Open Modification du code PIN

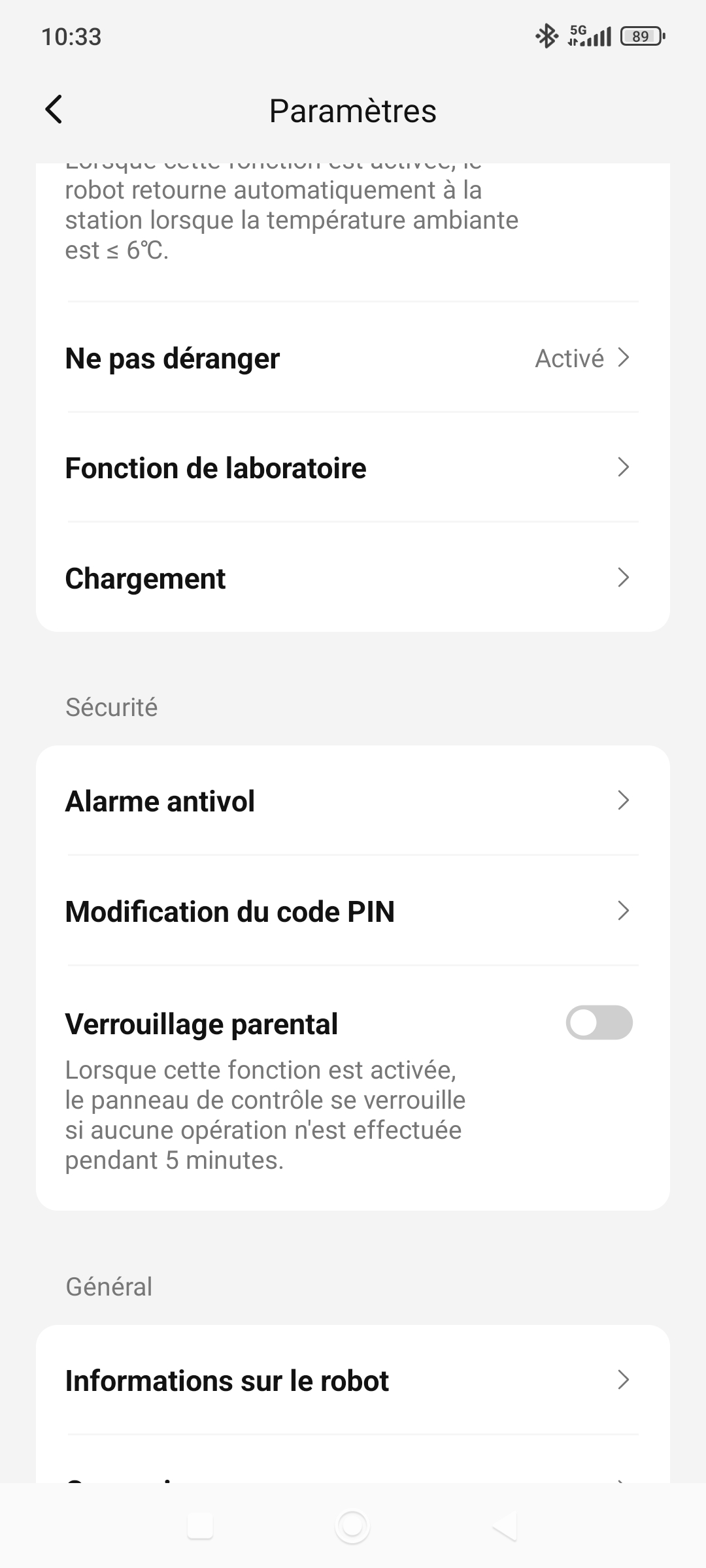(x=353, y=911)
